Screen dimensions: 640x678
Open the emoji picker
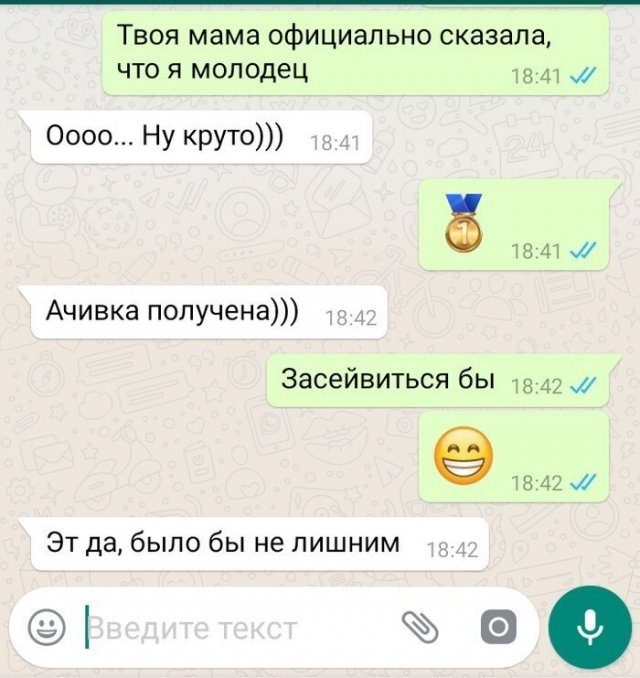[x=44, y=627]
